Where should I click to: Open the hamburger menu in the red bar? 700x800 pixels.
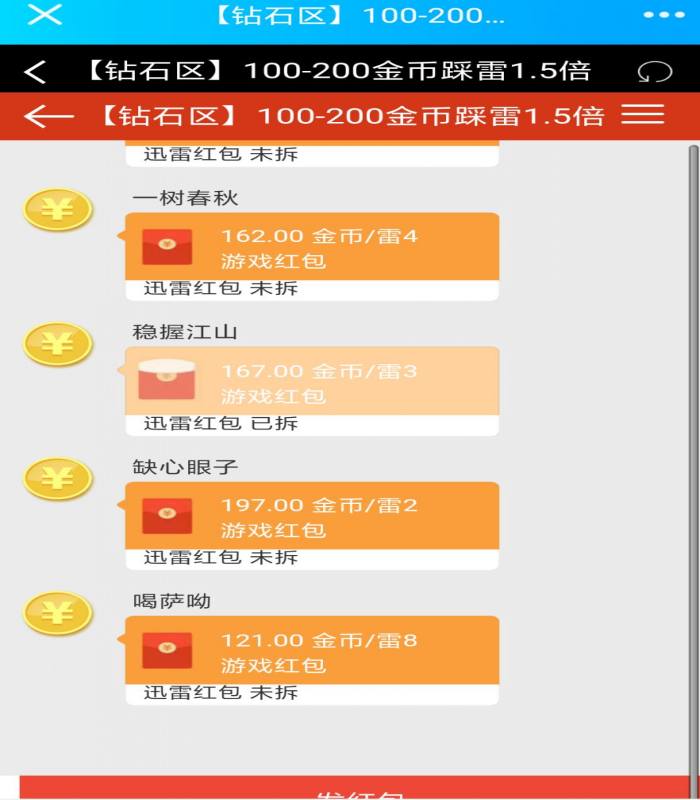[x=643, y=114]
